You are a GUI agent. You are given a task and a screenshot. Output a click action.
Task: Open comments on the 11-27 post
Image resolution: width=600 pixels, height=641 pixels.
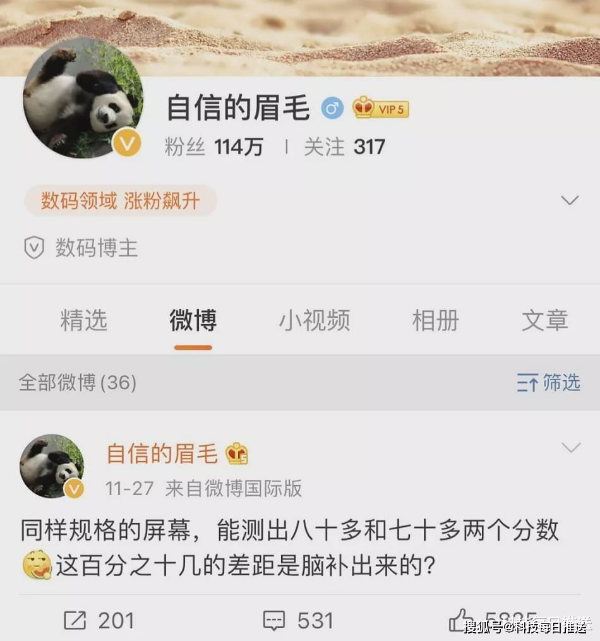pyautogui.click(x=297, y=621)
